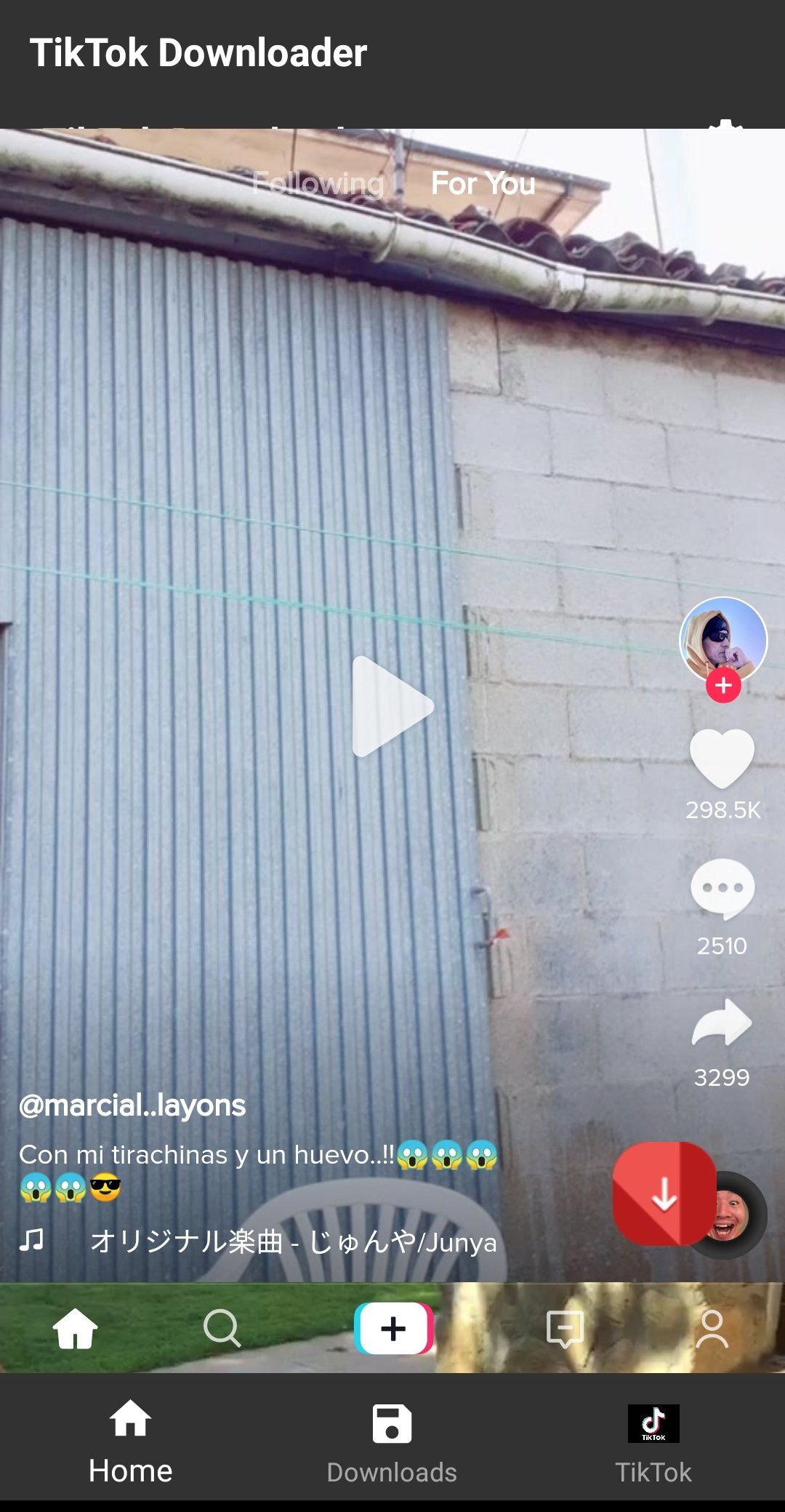Open the TikTok profile person icon

click(x=712, y=1329)
